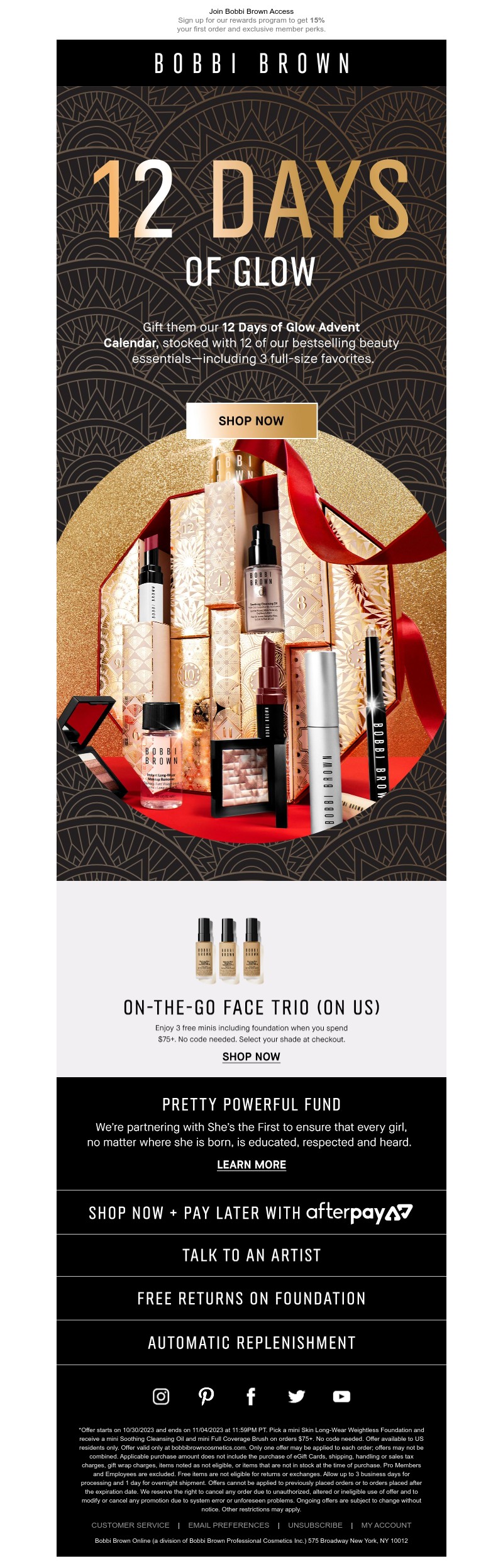Visit the Pinterest page
Screen dimensions: 503x1568
coord(206,1396)
